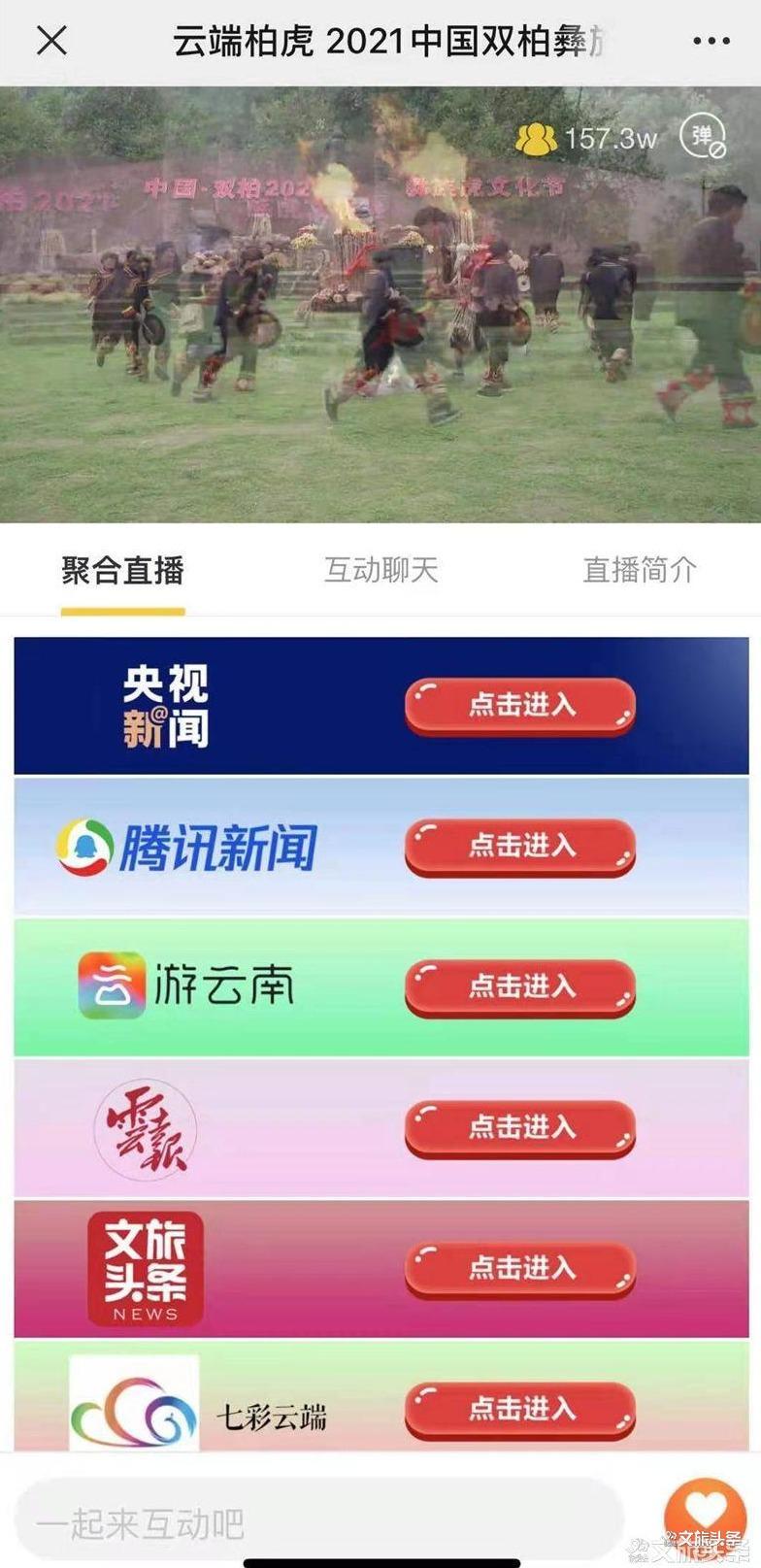This screenshot has width=761, height=1568.
Task: Enter the 腾讯新闻 live stream
Action: tap(520, 847)
